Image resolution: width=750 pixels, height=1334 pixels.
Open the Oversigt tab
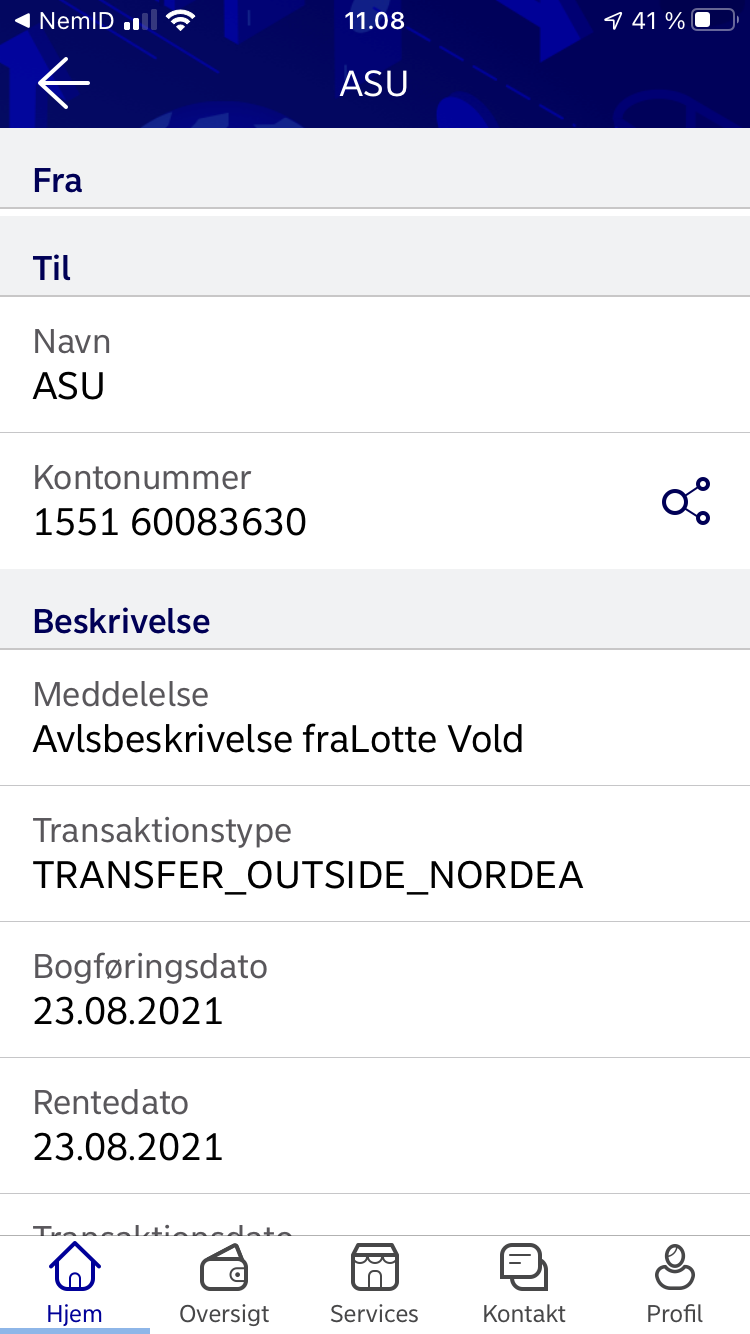[224, 1284]
